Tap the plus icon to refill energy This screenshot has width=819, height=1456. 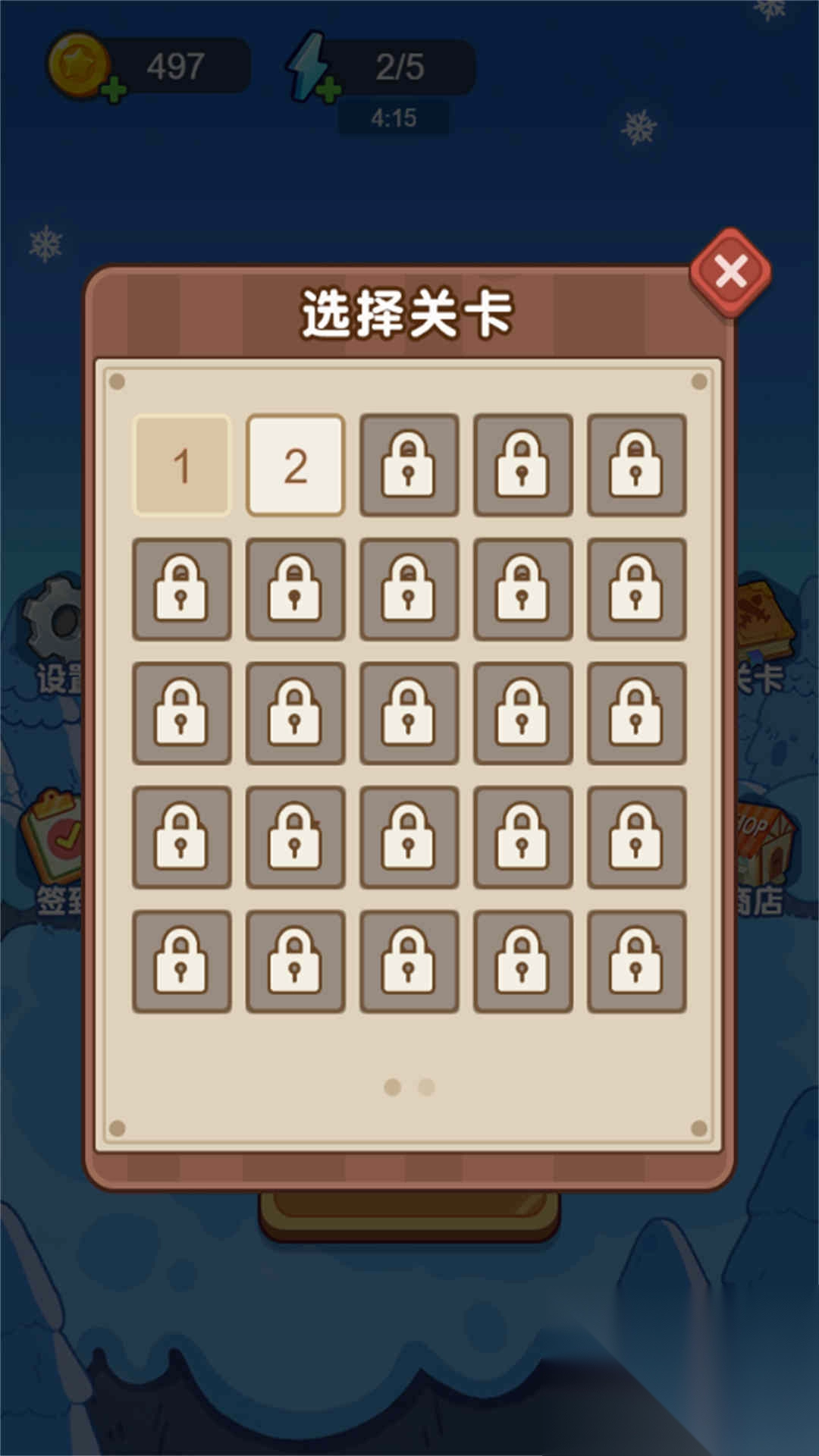328,91
